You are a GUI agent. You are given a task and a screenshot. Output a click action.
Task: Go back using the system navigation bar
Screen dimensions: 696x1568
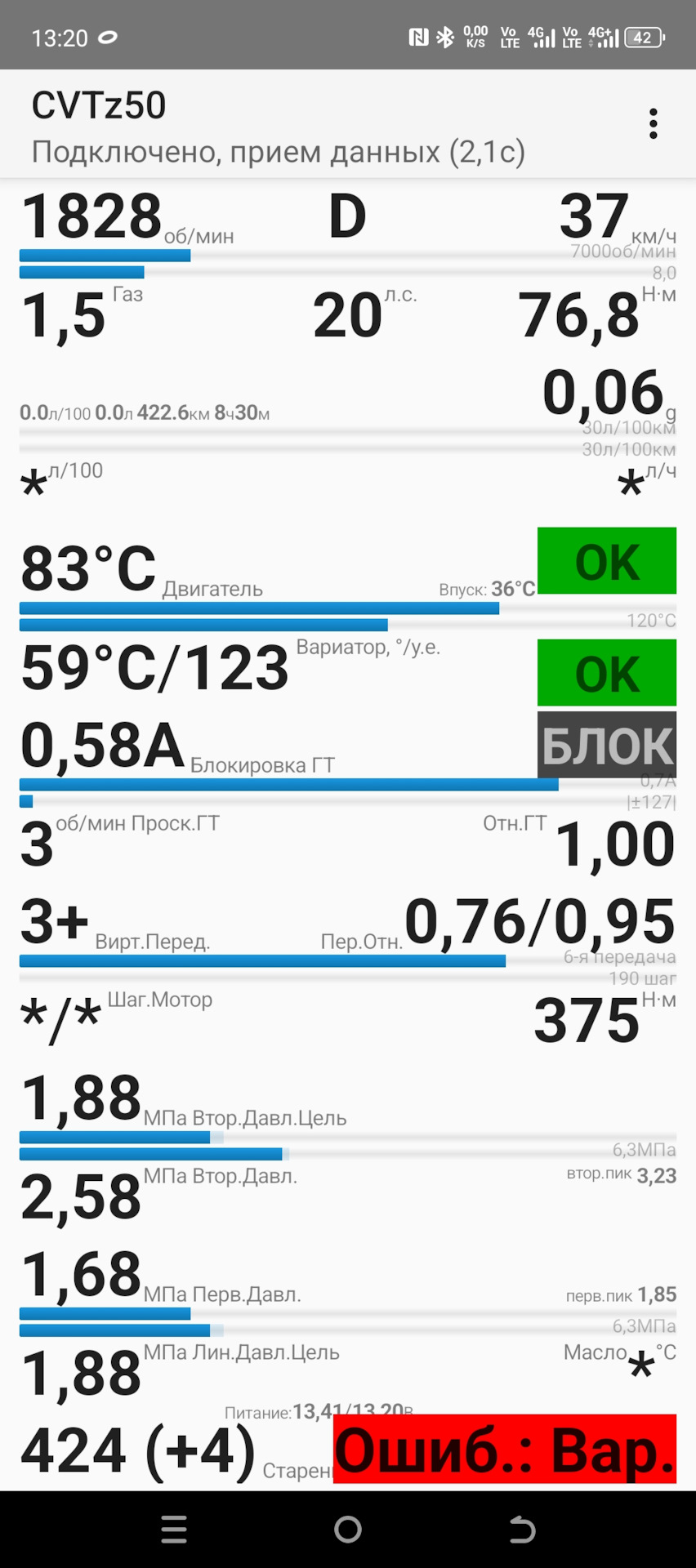[x=522, y=1529]
